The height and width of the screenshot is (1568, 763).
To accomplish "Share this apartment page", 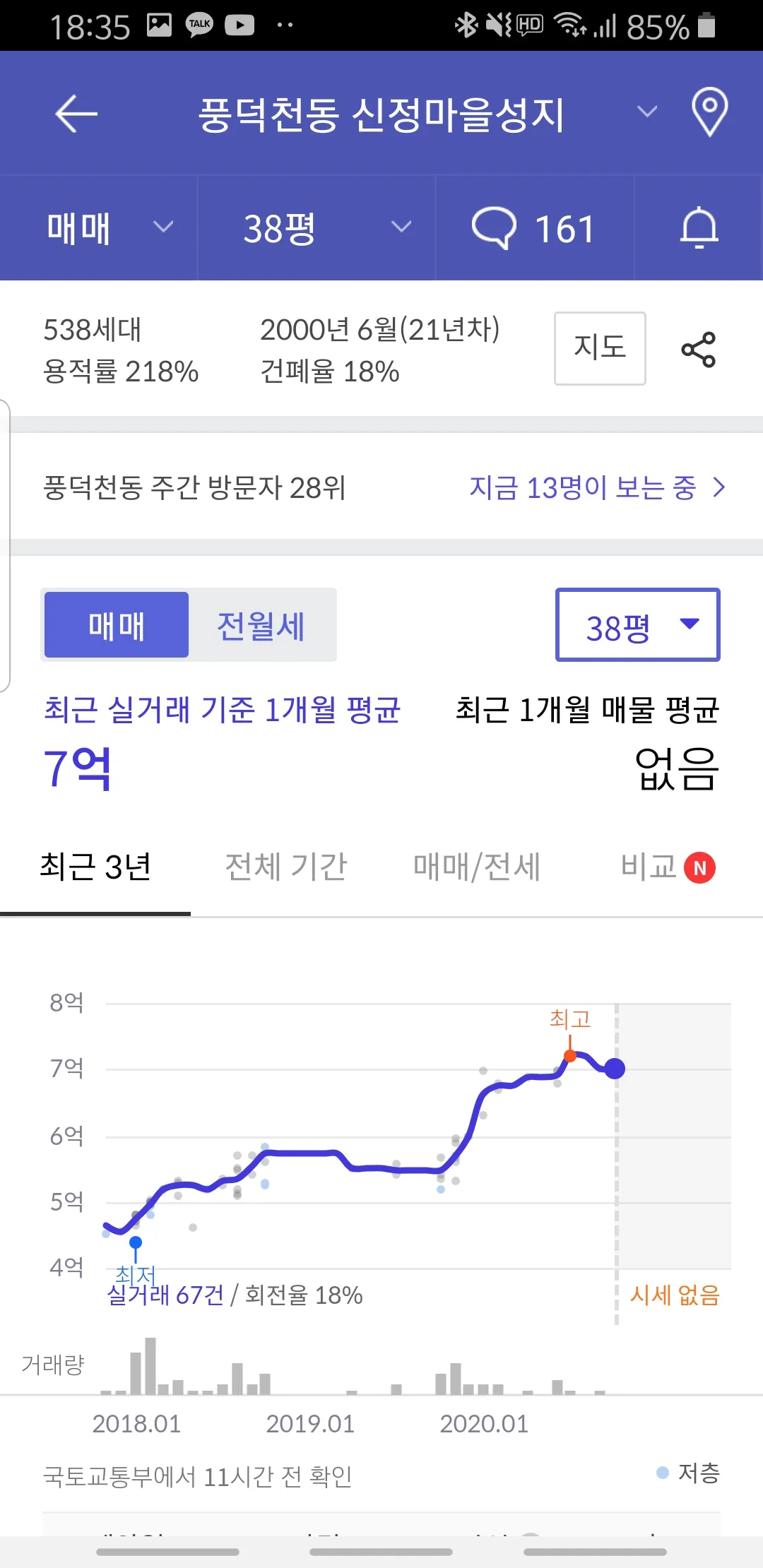I will point(698,350).
